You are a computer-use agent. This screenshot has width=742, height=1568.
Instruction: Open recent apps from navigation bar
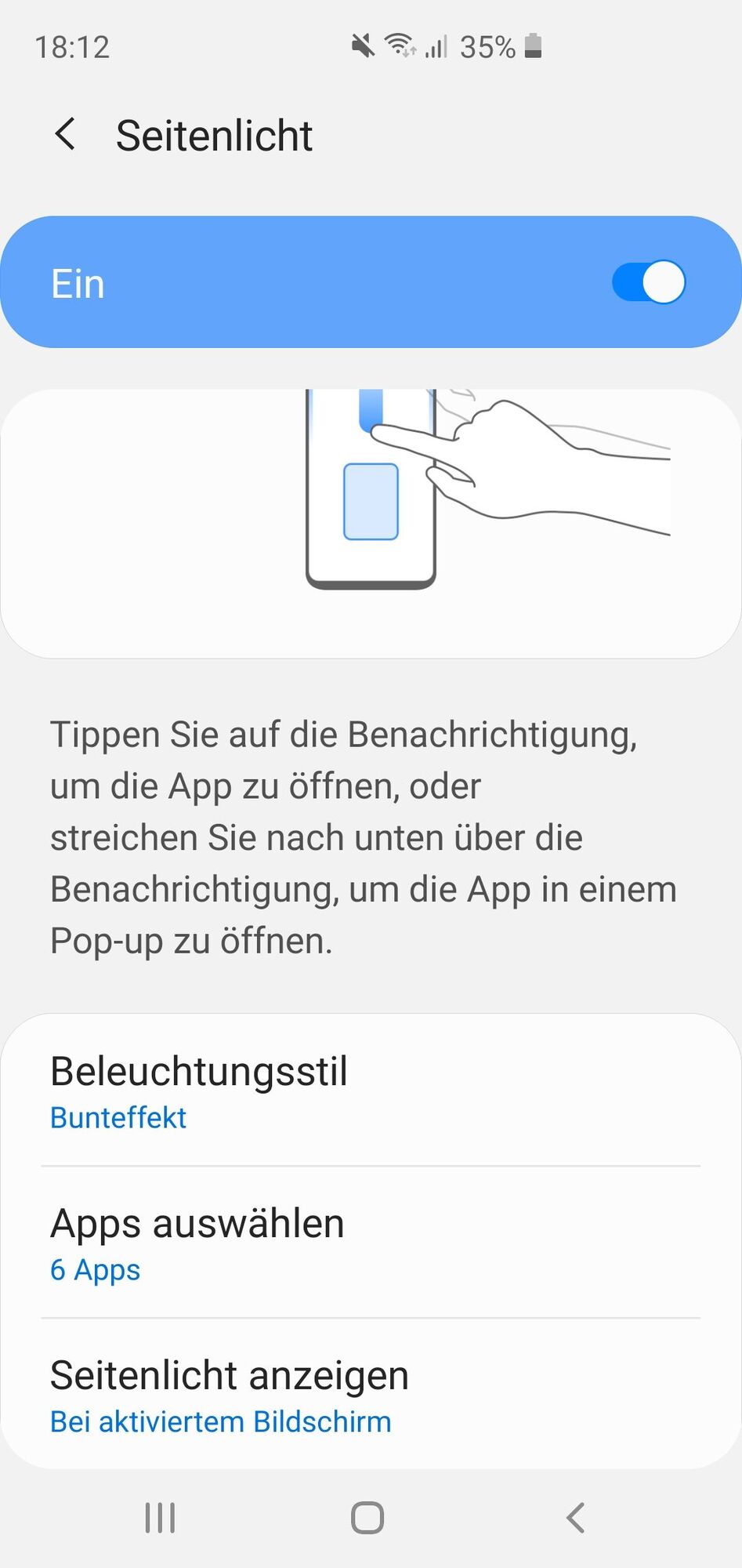pos(161,1518)
